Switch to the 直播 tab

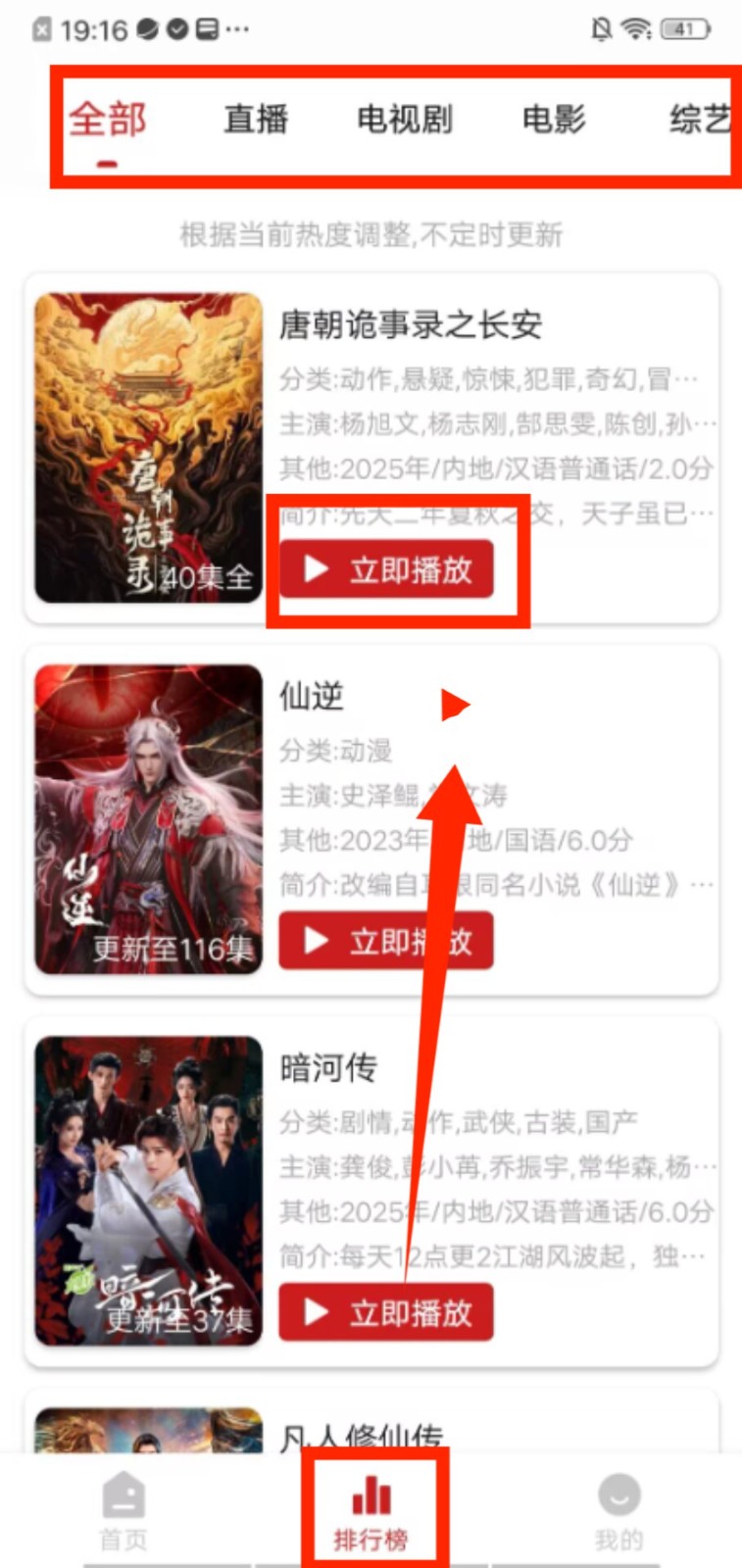coord(256,120)
